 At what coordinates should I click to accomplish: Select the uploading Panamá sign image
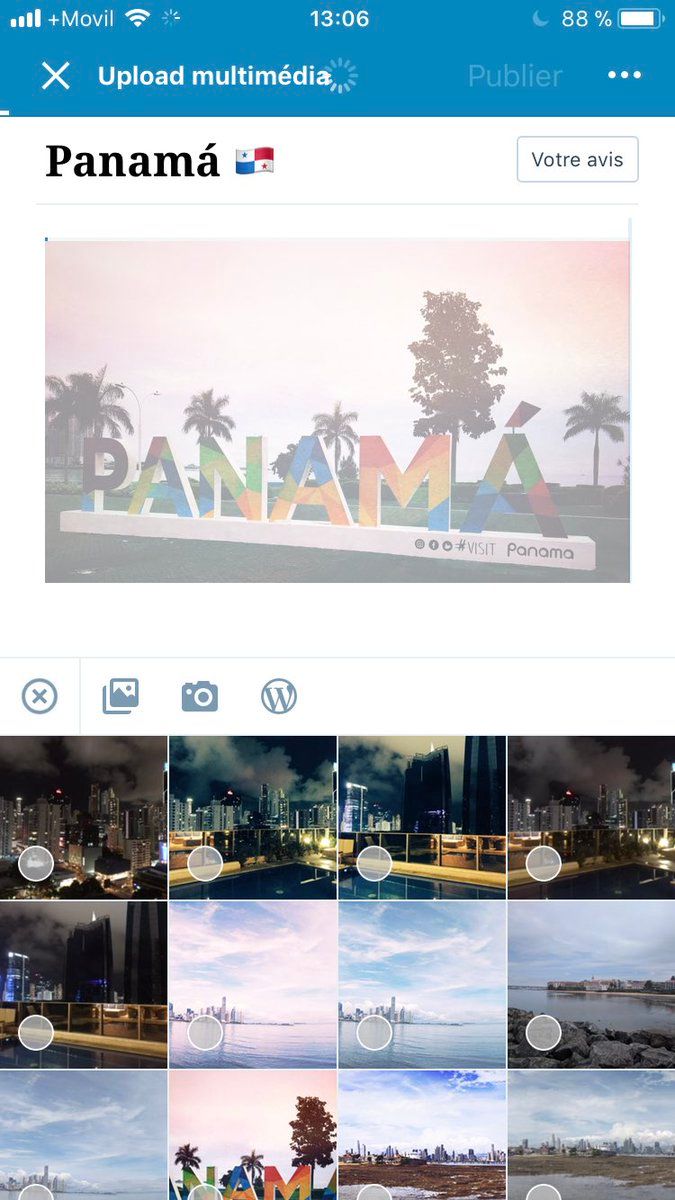tap(337, 411)
